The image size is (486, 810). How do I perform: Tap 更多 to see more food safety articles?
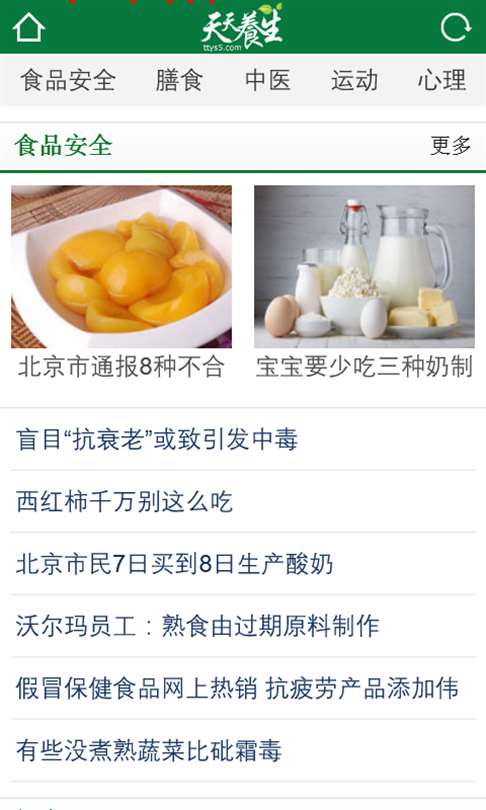(x=451, y=146)
